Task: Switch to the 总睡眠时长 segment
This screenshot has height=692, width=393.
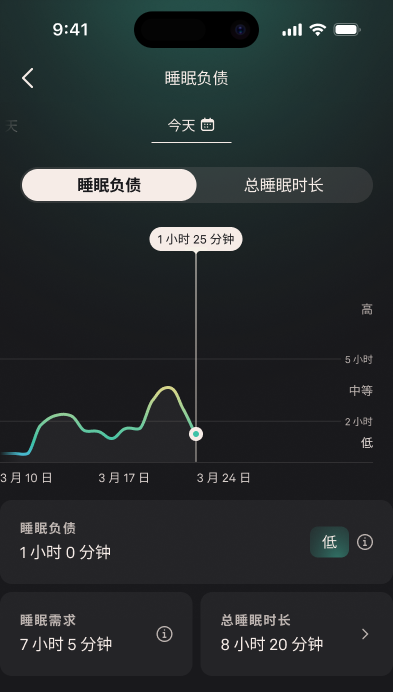Action: click(284, 185)
